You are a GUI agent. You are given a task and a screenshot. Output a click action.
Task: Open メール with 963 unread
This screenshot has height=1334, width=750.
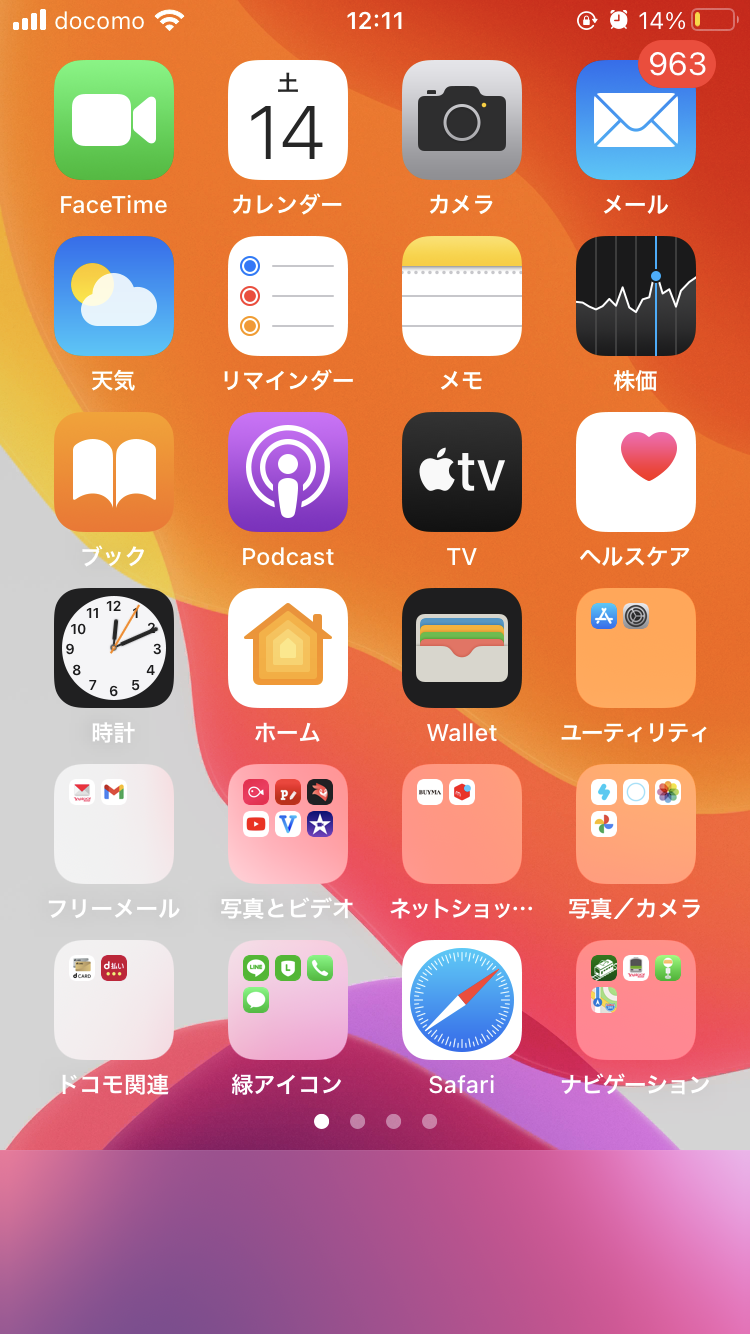[636, 120]
